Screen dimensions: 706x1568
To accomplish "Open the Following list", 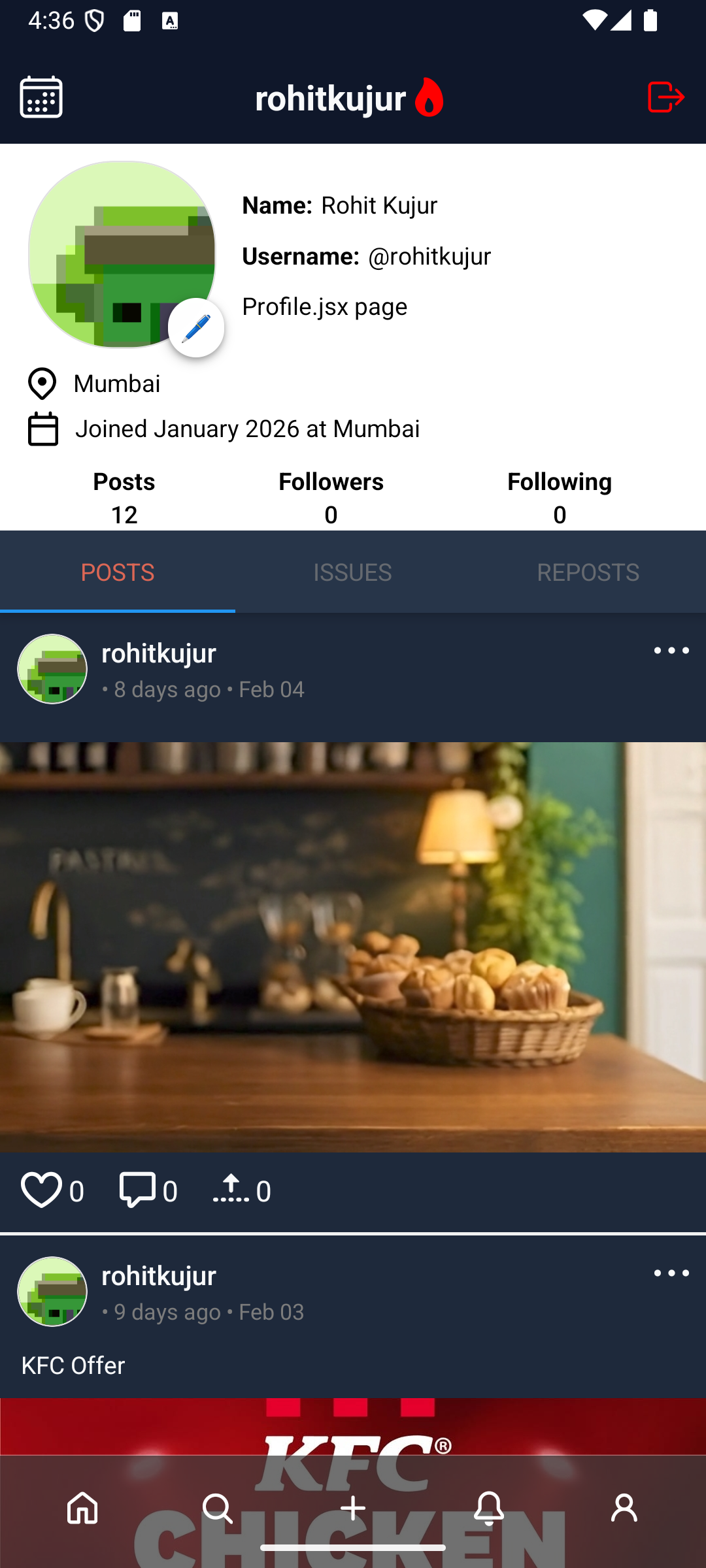I will pos(559,497).
